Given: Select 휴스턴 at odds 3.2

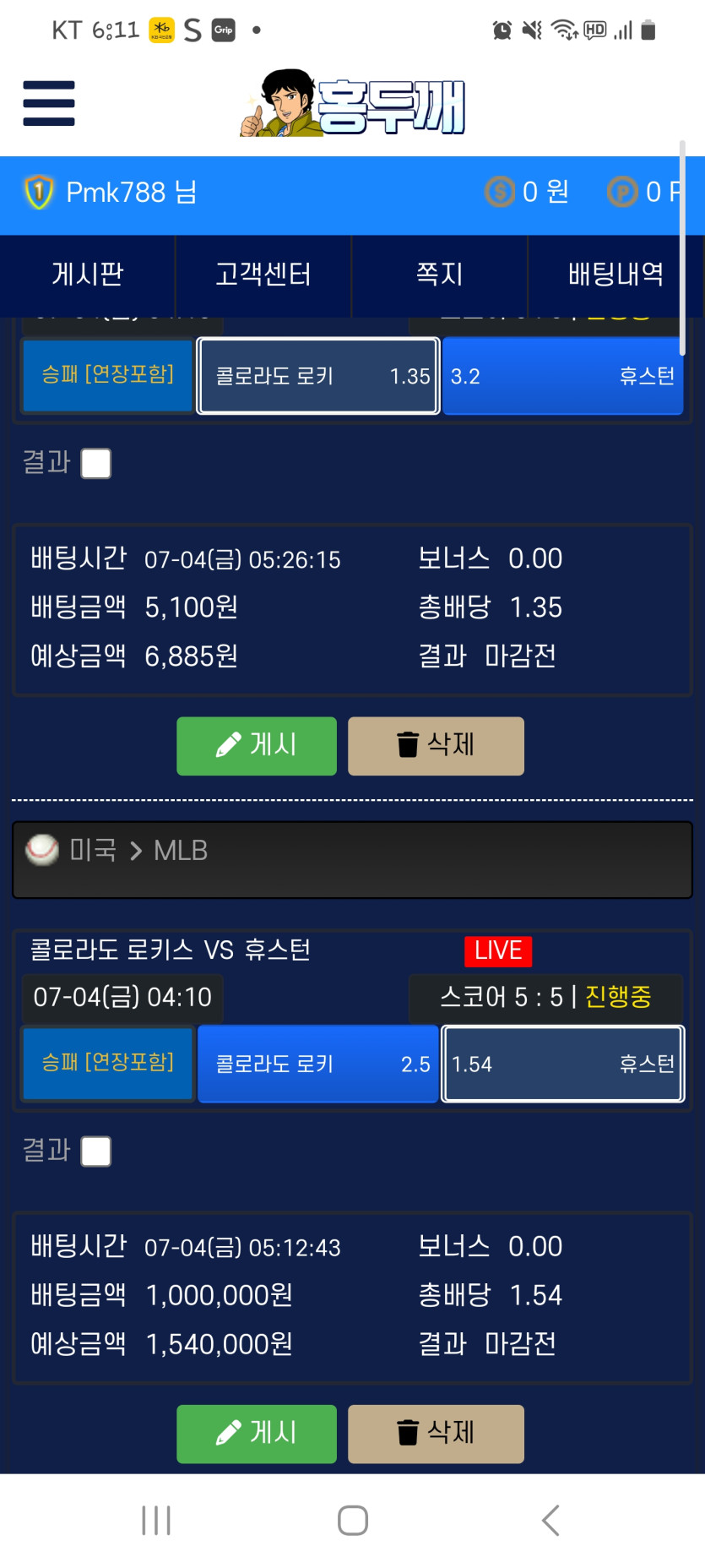Looking at the screenshot, I should (563, 376).
